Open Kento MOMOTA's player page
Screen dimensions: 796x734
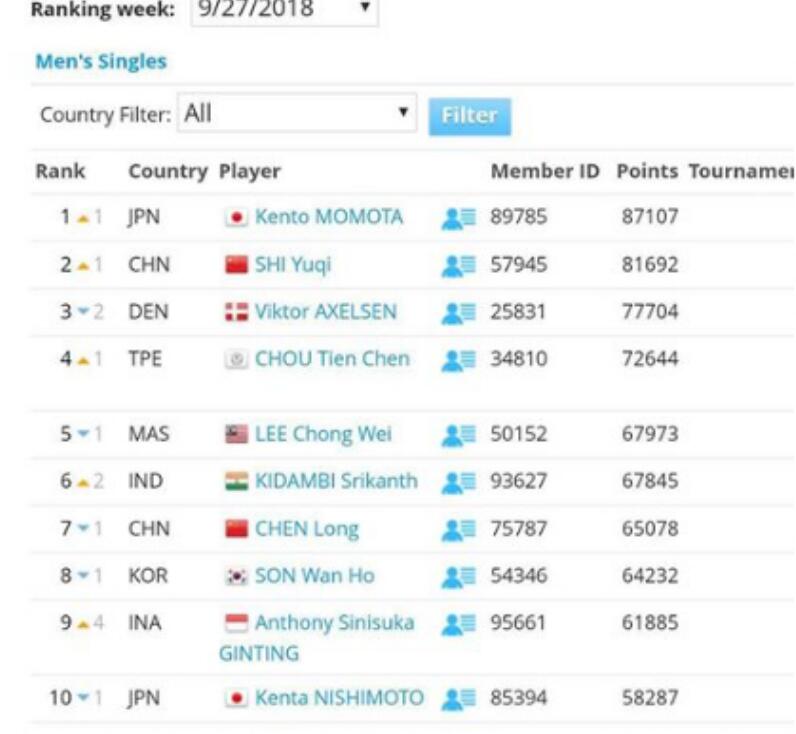click(328, 217)
